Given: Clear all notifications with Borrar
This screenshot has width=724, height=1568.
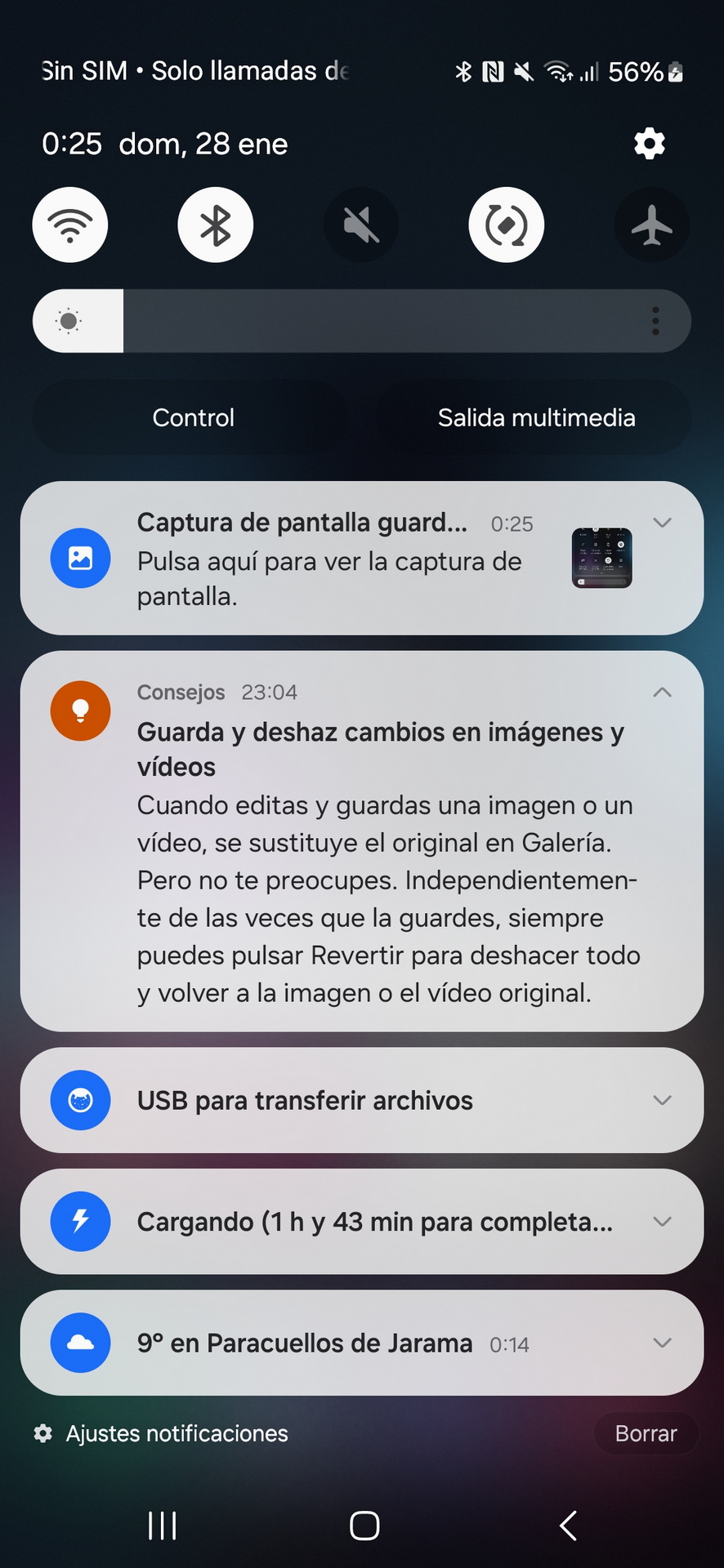Looking at the screenshot, I should tap(646, 1433).
